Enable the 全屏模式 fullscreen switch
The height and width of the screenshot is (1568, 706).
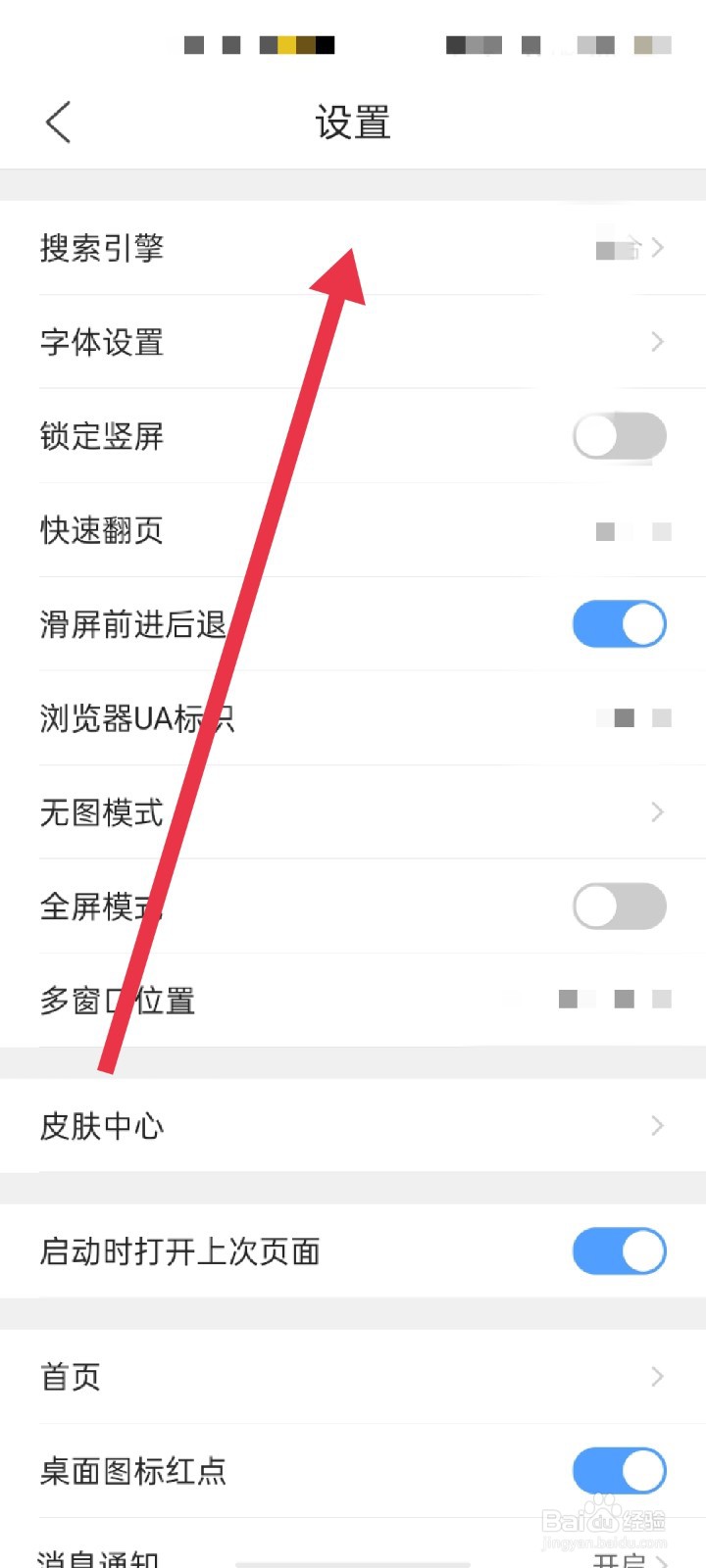pyautogui.click(x=618, y=906)
